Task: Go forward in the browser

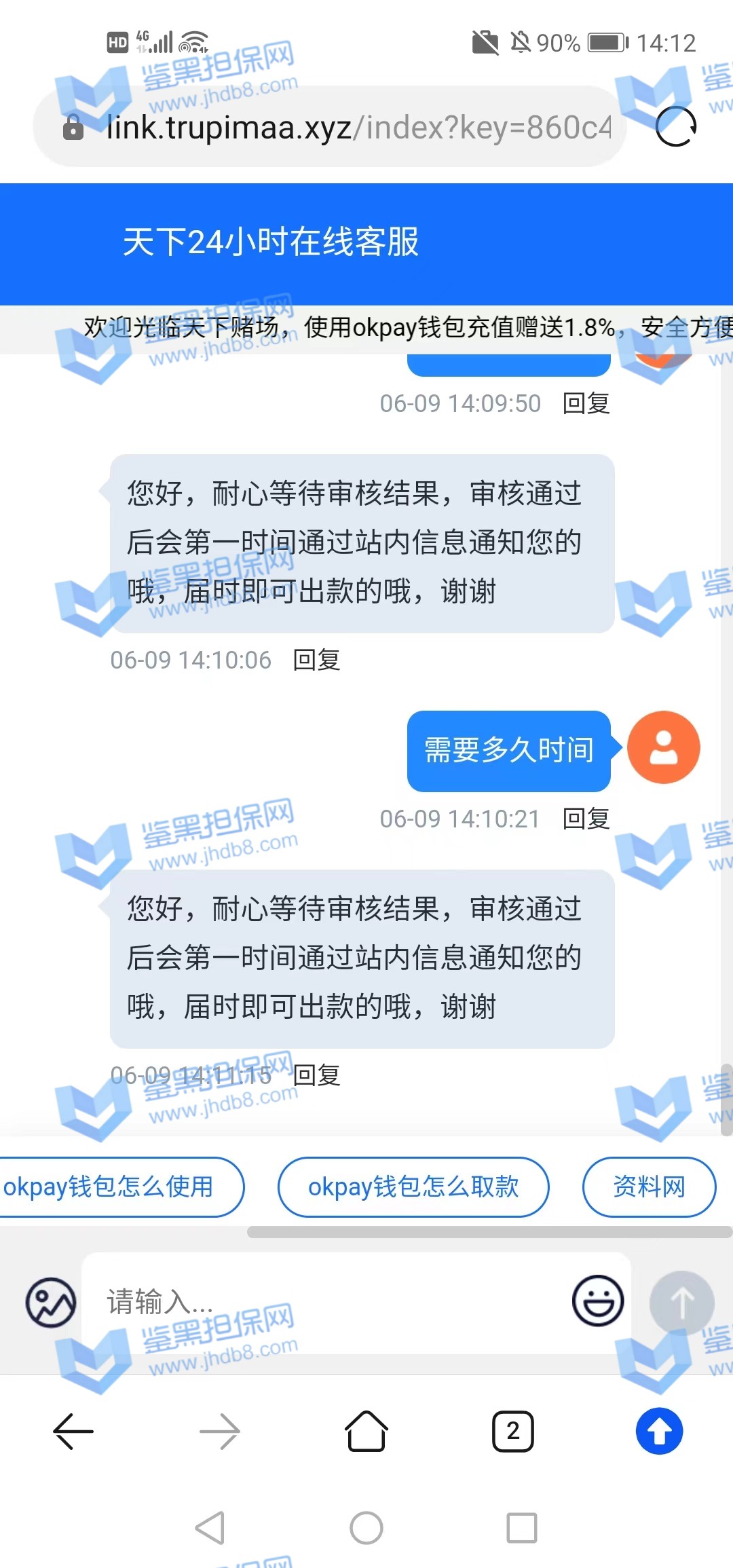Action: click(220, 1431)
